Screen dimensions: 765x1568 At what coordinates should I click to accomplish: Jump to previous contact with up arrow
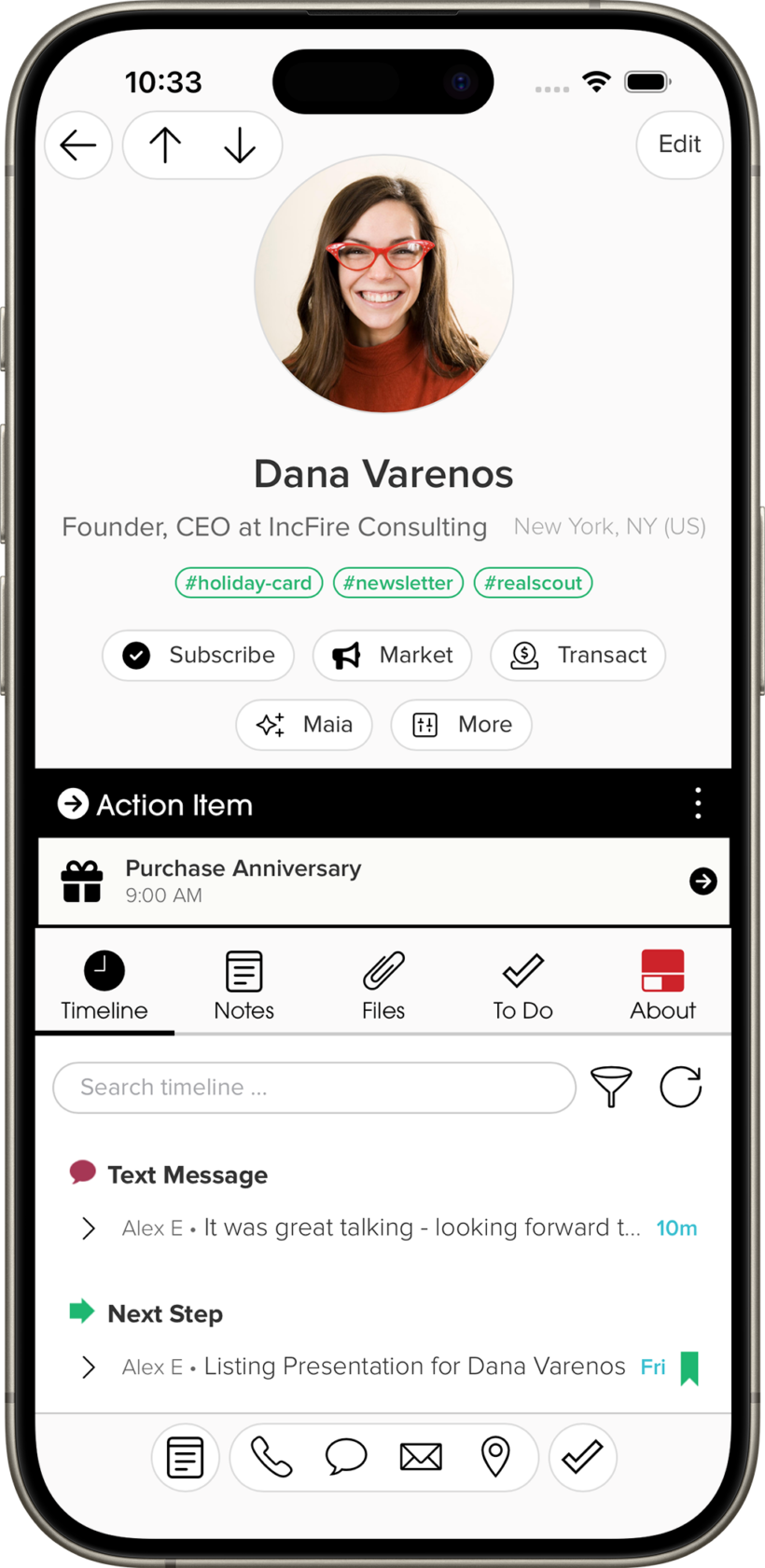(x=165, y=145)
